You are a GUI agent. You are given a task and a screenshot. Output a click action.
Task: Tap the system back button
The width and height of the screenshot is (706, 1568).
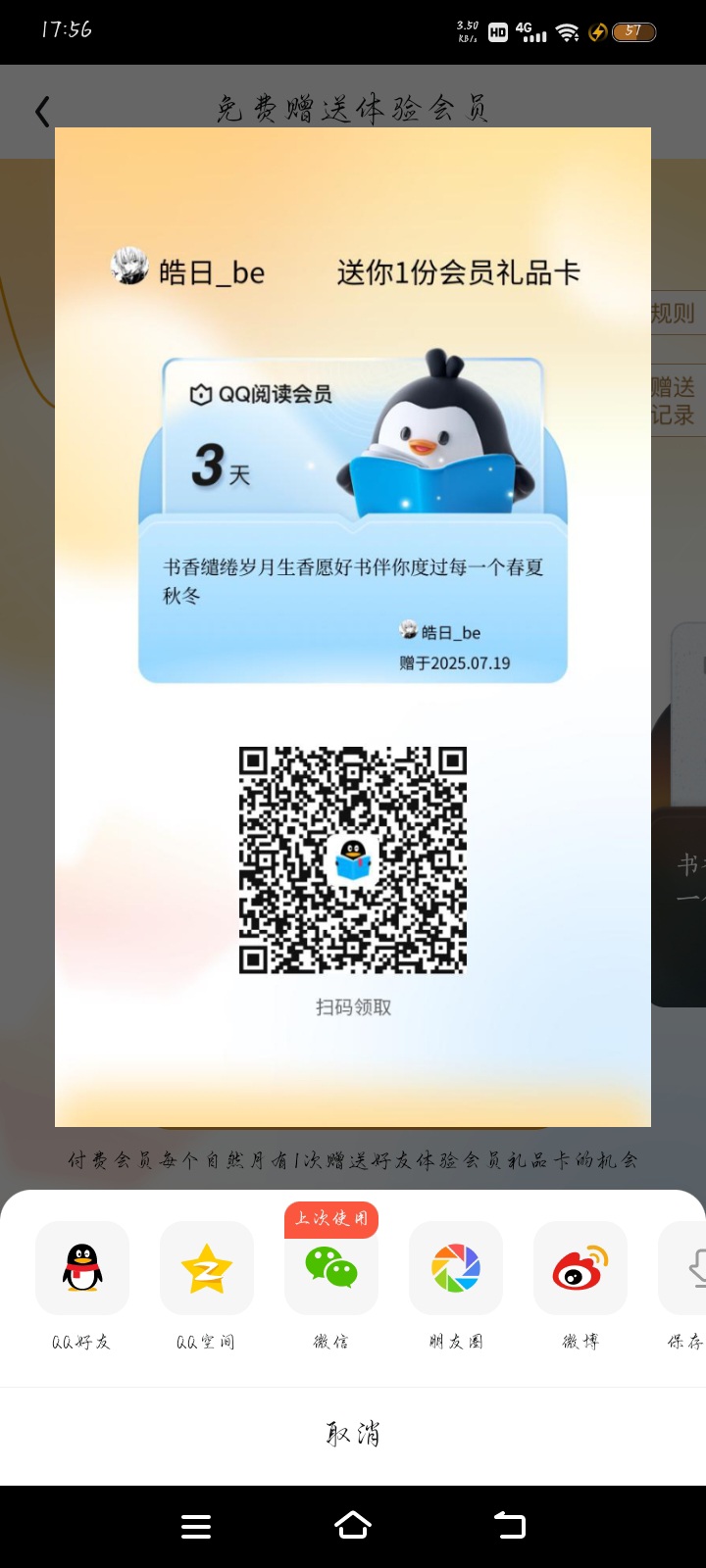click(510, 1526)
